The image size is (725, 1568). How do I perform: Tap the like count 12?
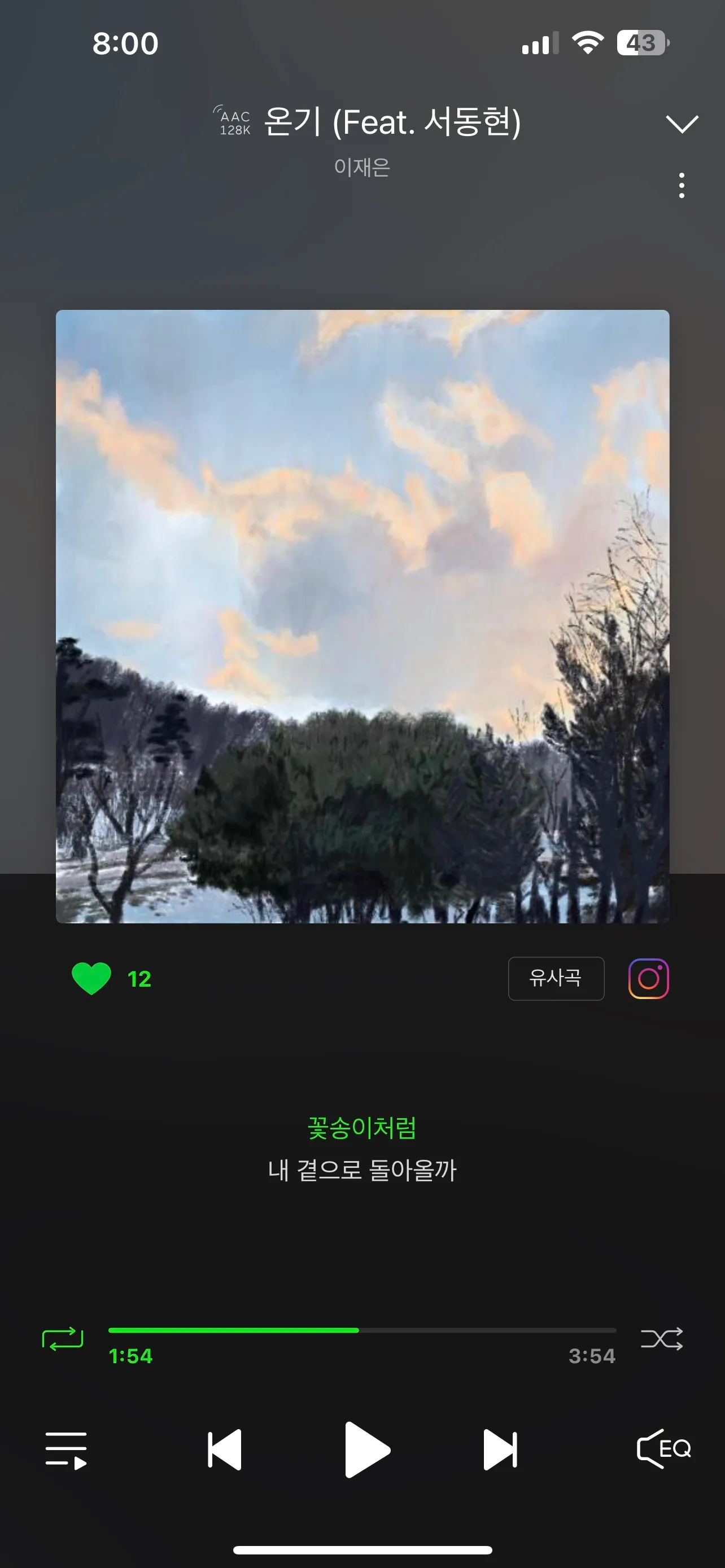pyautogui.click(x=140, y=978)
